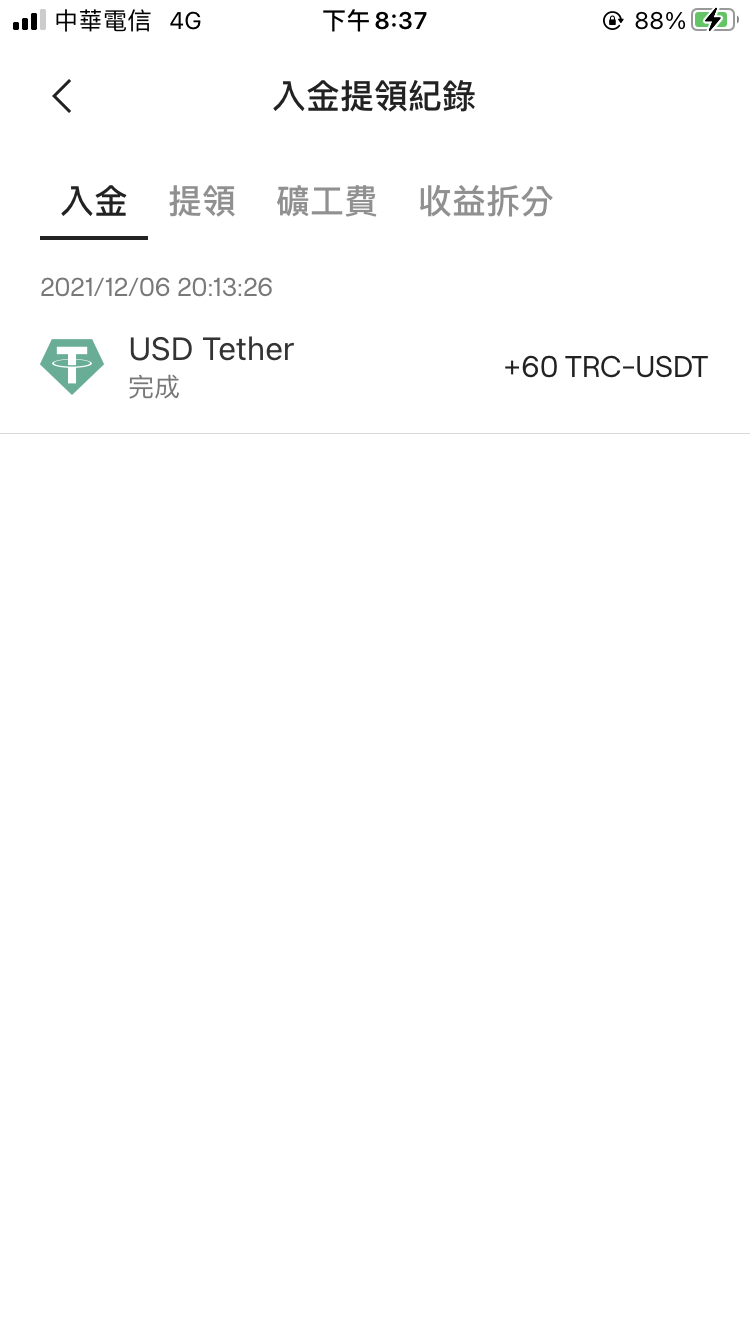The image size is (750, 1334).
Task: Open the 礦工費 tab
Action: 327,201
